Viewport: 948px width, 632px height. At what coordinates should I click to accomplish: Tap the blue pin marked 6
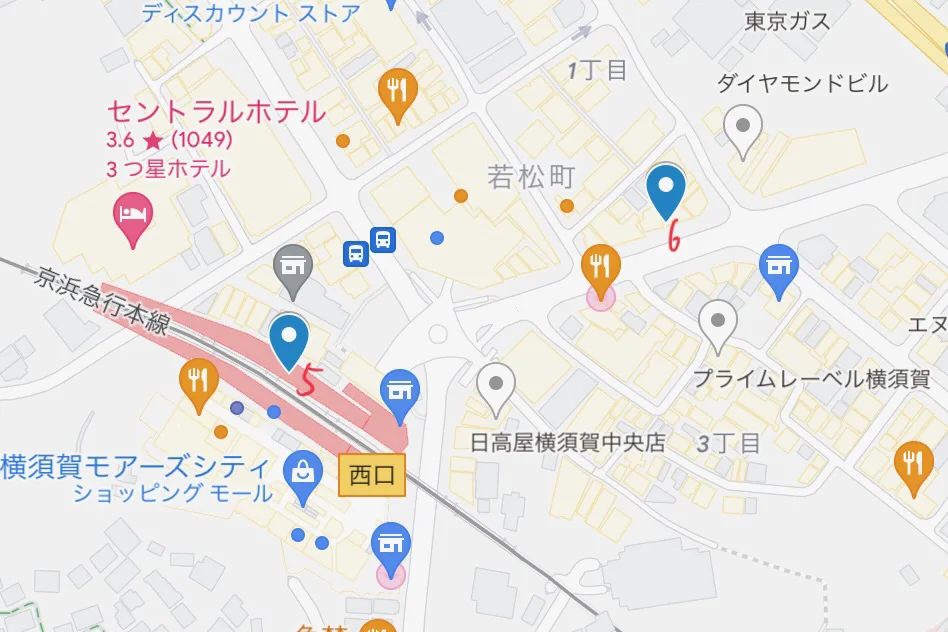(665, 189)
